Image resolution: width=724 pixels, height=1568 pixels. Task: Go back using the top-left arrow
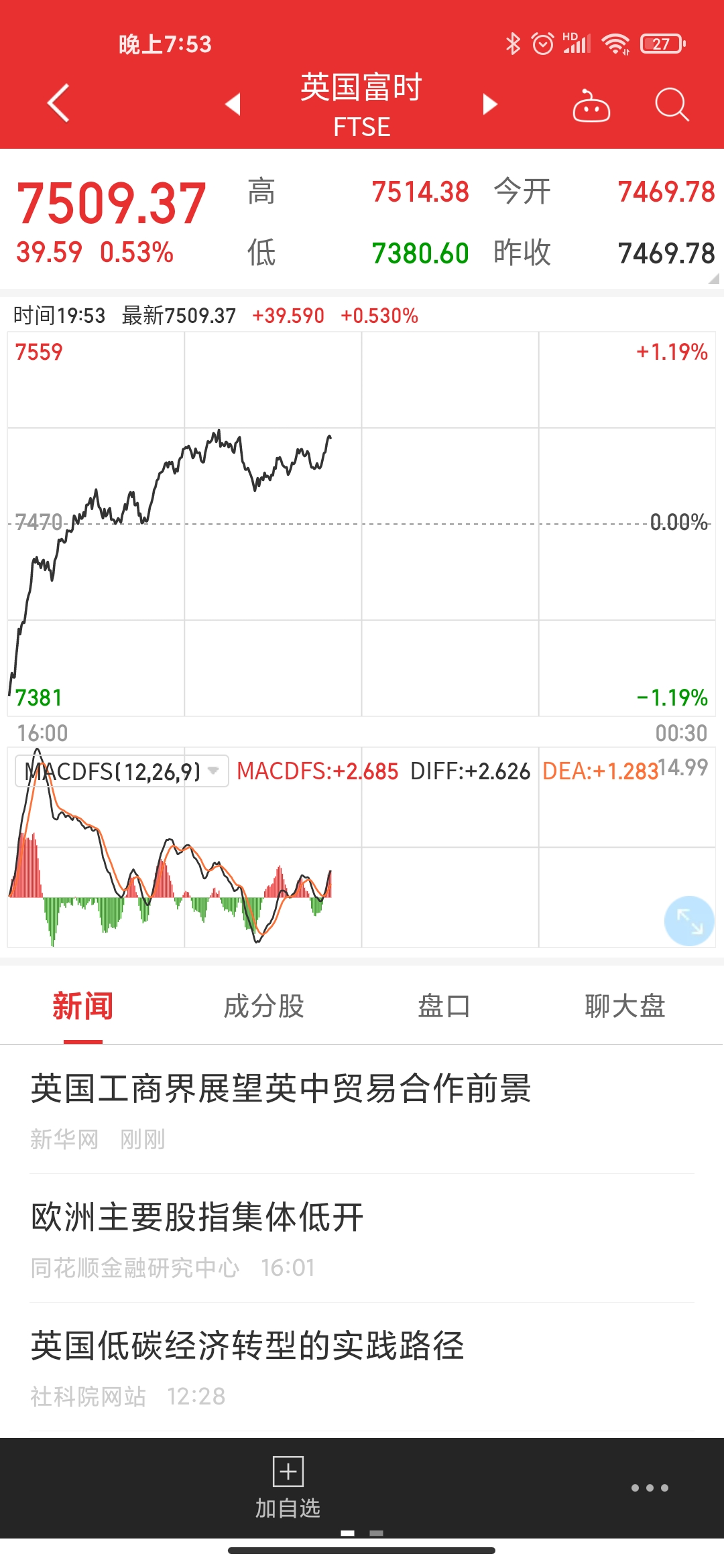coord(58,103)
